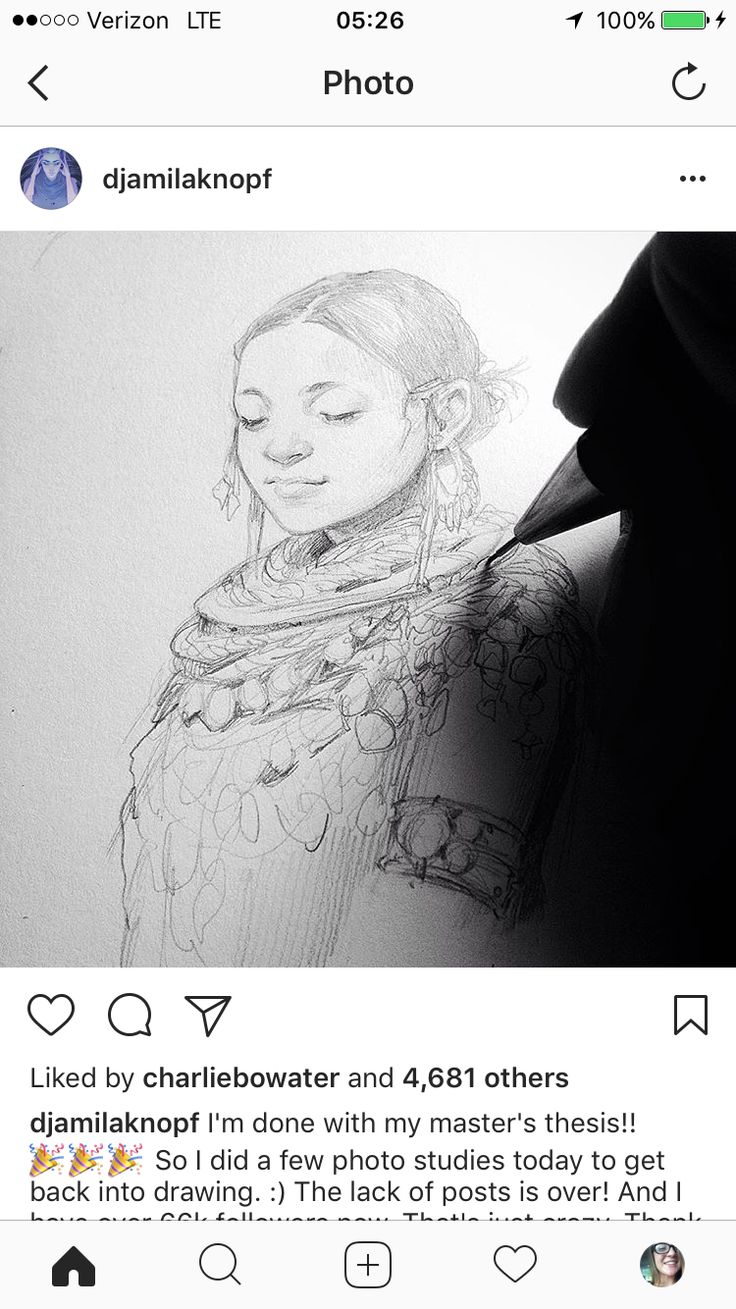
Task: Create a new post with the plus tab
Action: pos(367,1266)
